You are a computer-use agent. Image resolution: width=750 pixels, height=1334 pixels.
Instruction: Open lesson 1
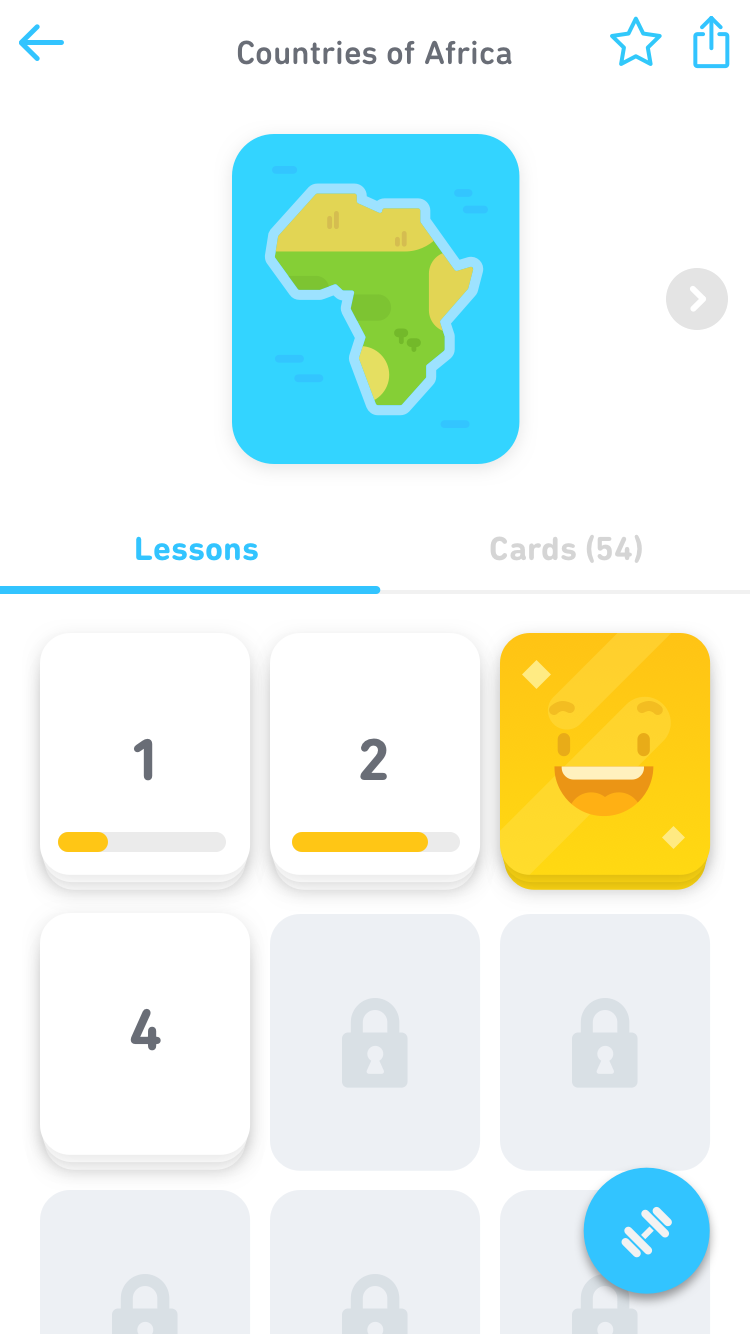tap(145, 755)
